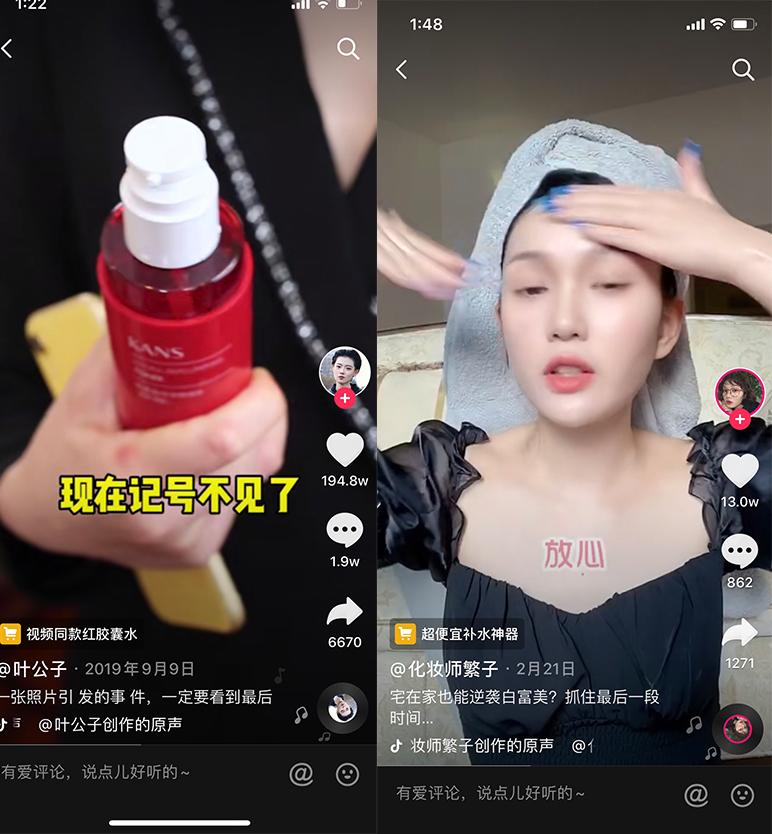Open the 862 comments on 化妆师繁子's video
Screen dimensions: 772x834
pos(740,551)
